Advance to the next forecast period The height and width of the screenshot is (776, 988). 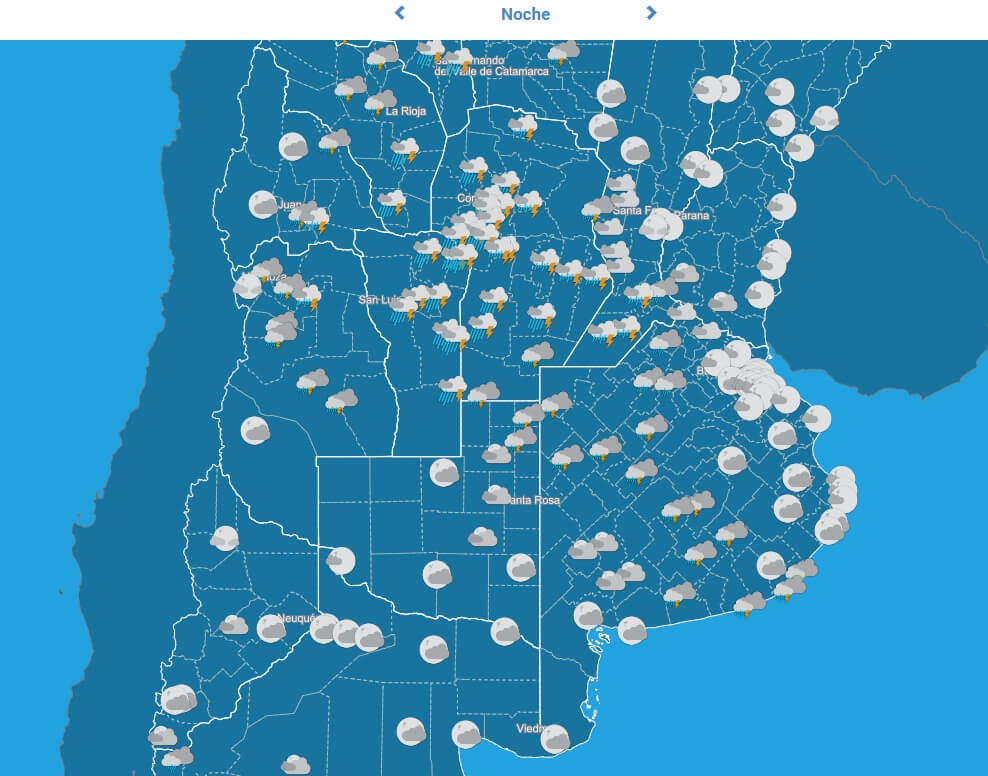point(651,13)
